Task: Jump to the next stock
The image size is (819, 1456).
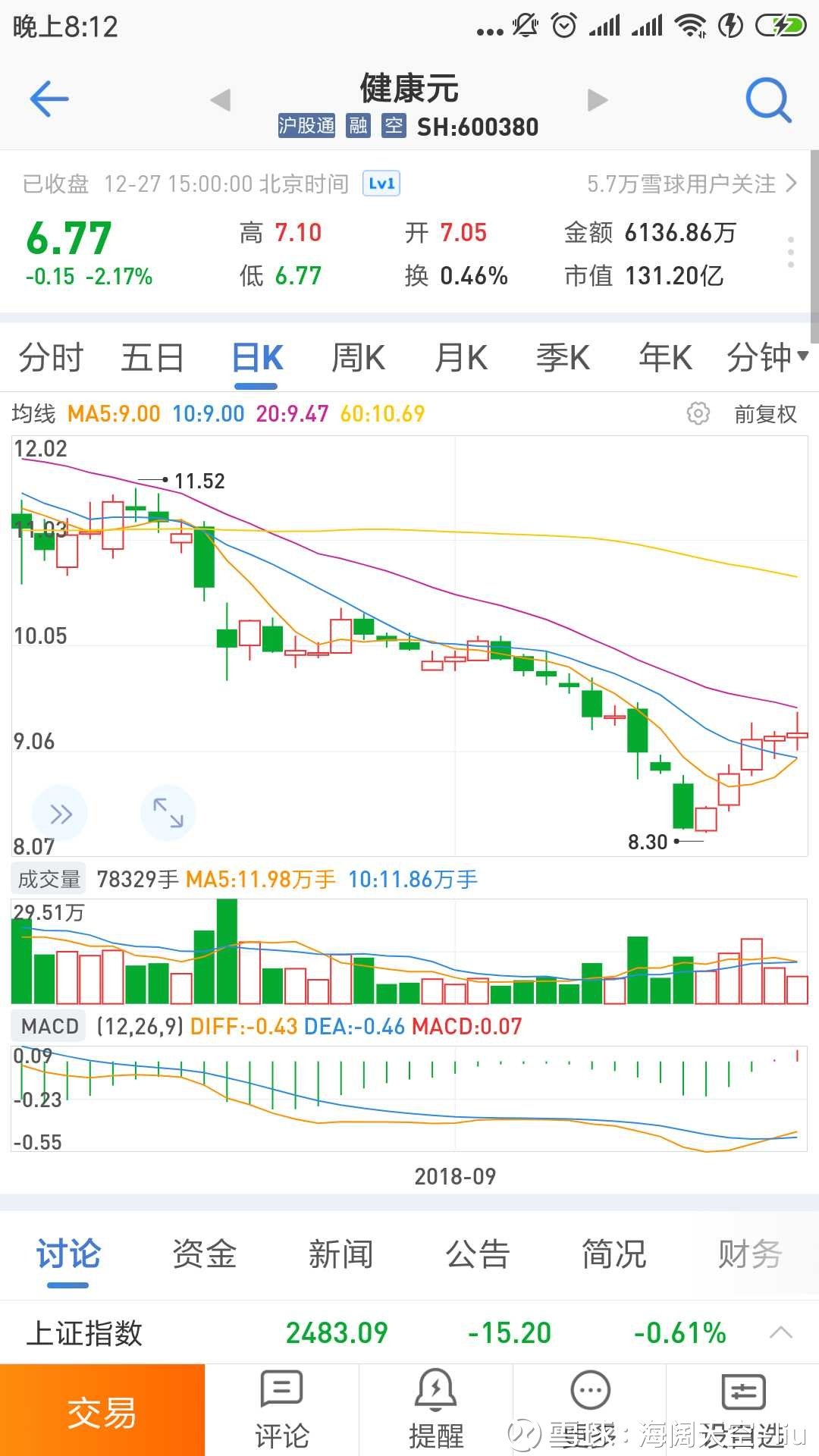Action: pos(598,99)
